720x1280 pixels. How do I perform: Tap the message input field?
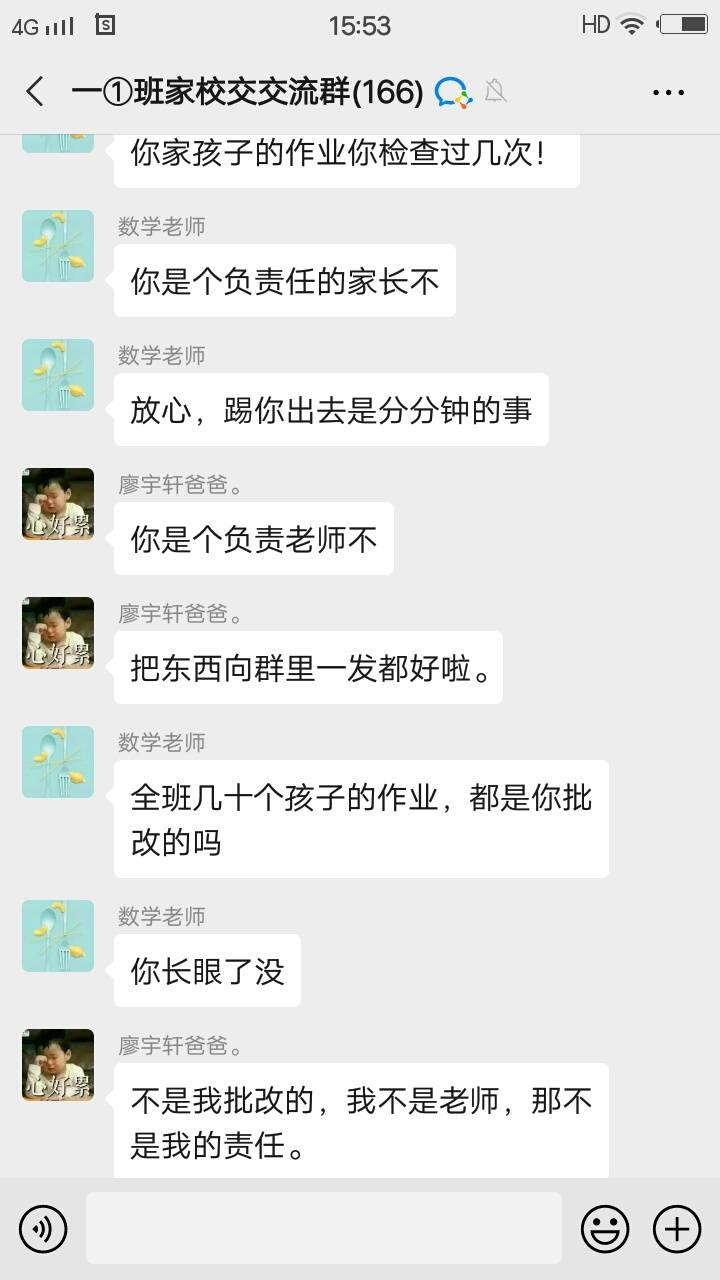[323, 1228]
